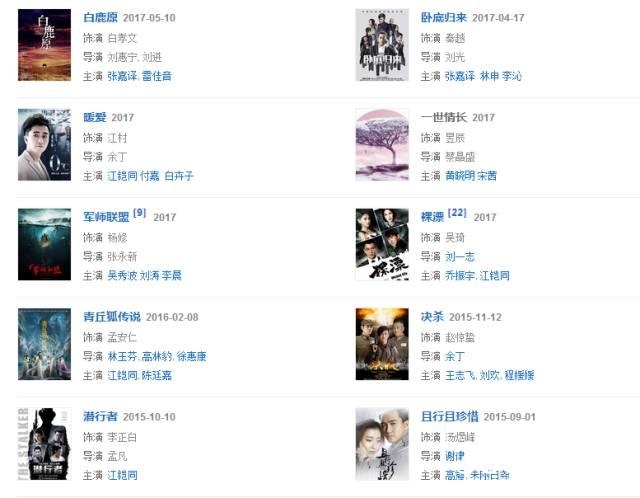Open actor 乔振宇's page under 裸漂
The width and height of the screenshot is (640, 498).
459,275
